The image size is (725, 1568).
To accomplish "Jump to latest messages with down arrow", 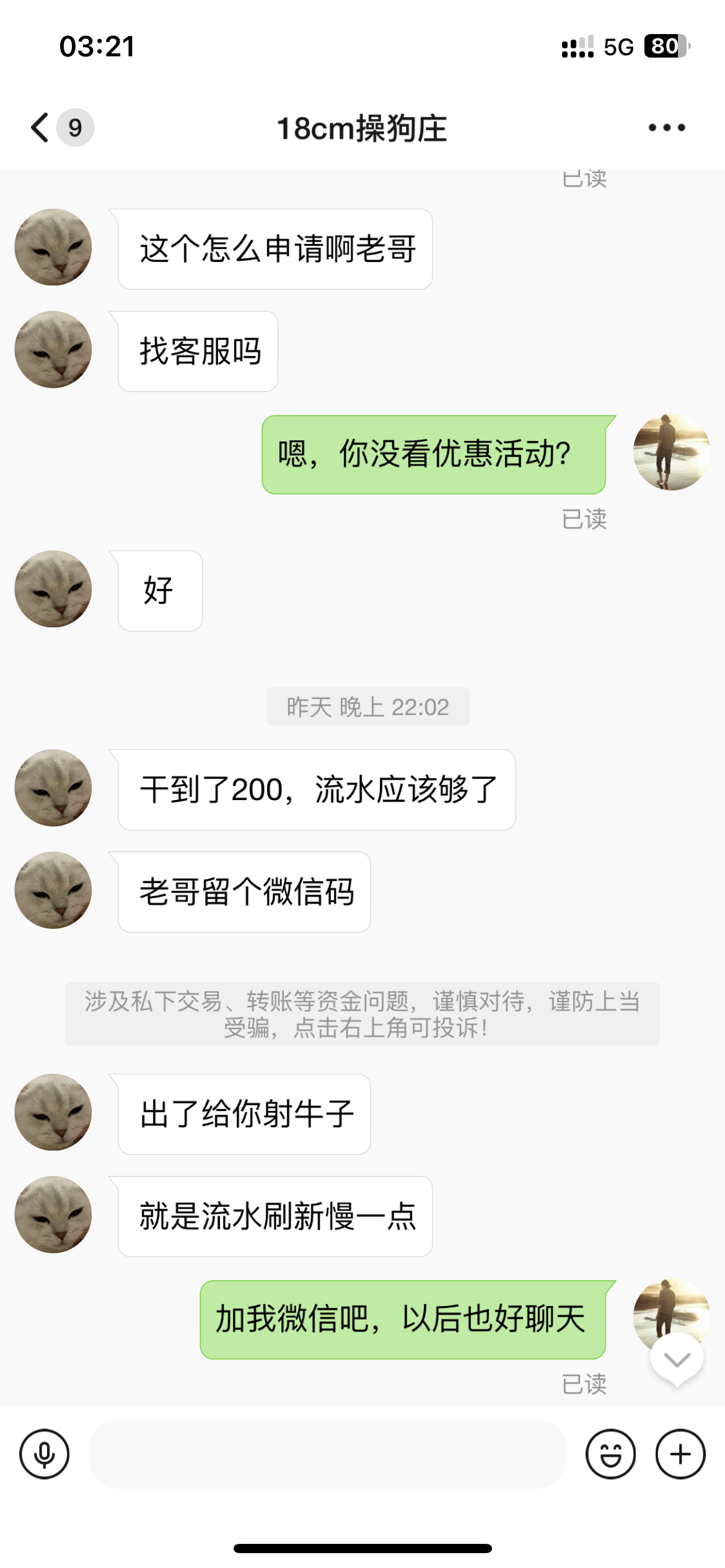I will [x=677, y=1360].
